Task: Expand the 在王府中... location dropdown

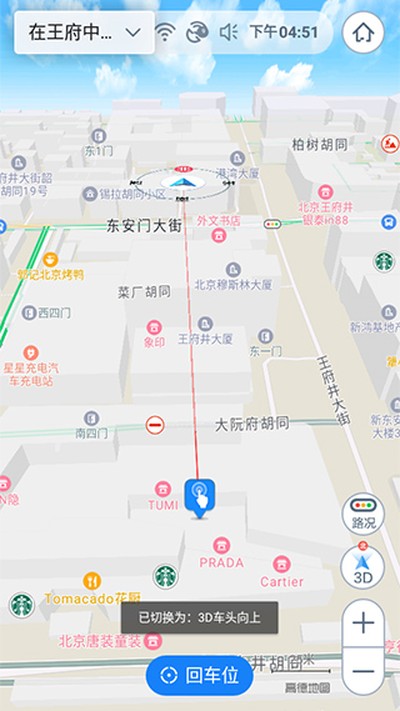Action: click(x=84, y=33)
